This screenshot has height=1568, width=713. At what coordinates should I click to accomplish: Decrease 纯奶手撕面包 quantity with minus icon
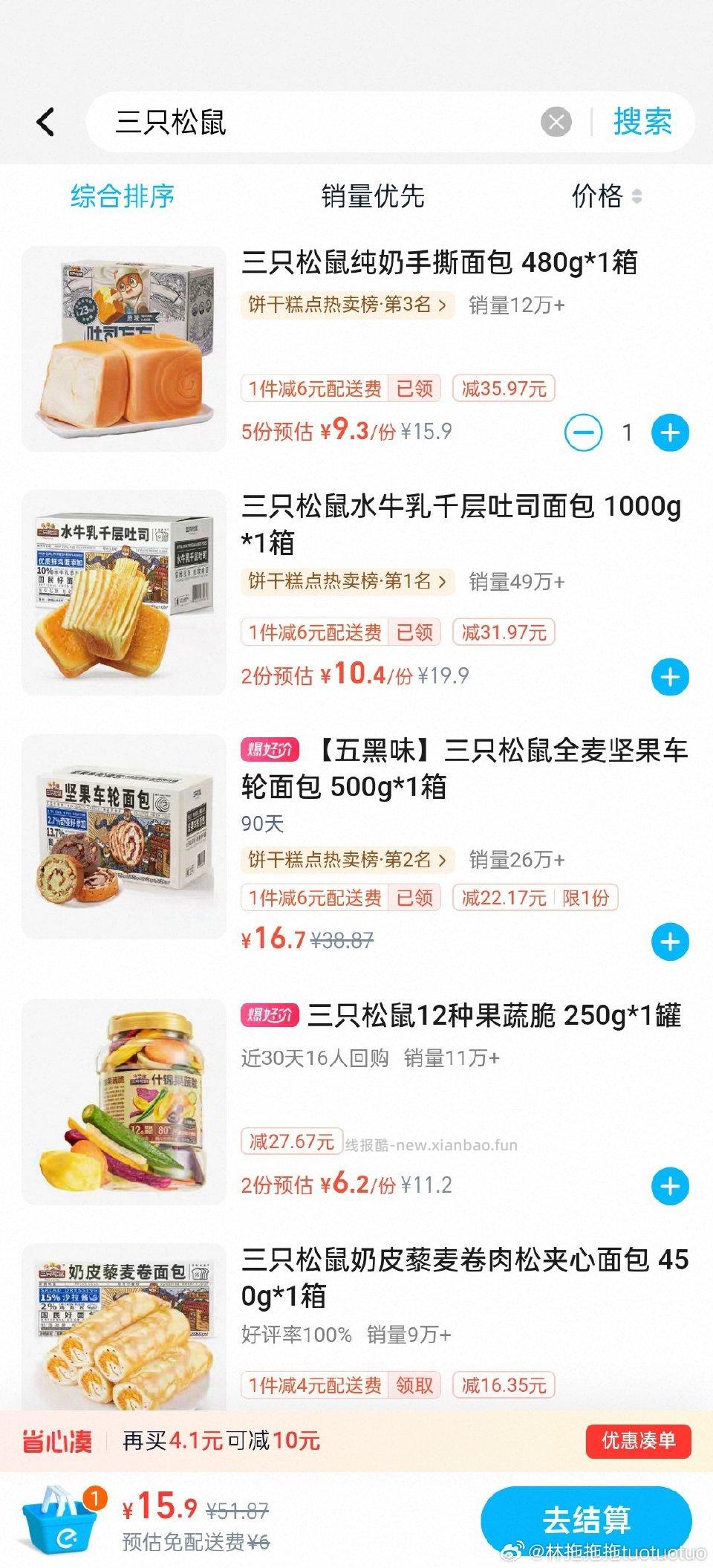(x=584, y=432)
